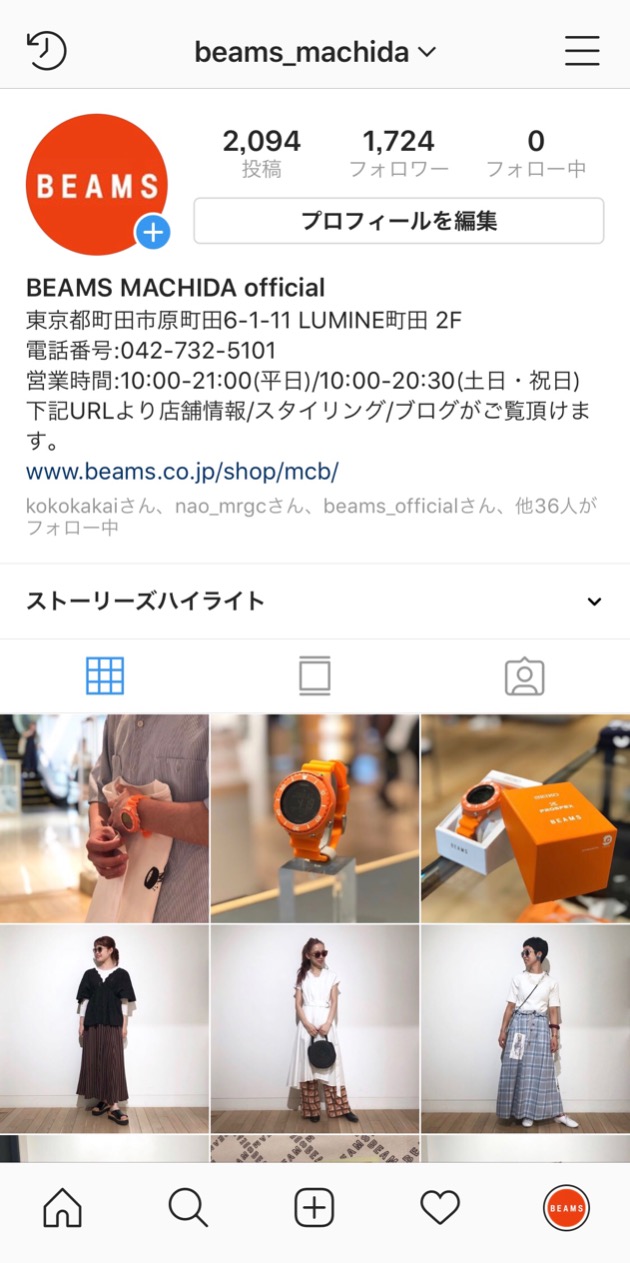Viewport: 630px width, 1263px height.
Task: Open the post with orange watch on wrist
Action: coord(104,818)
